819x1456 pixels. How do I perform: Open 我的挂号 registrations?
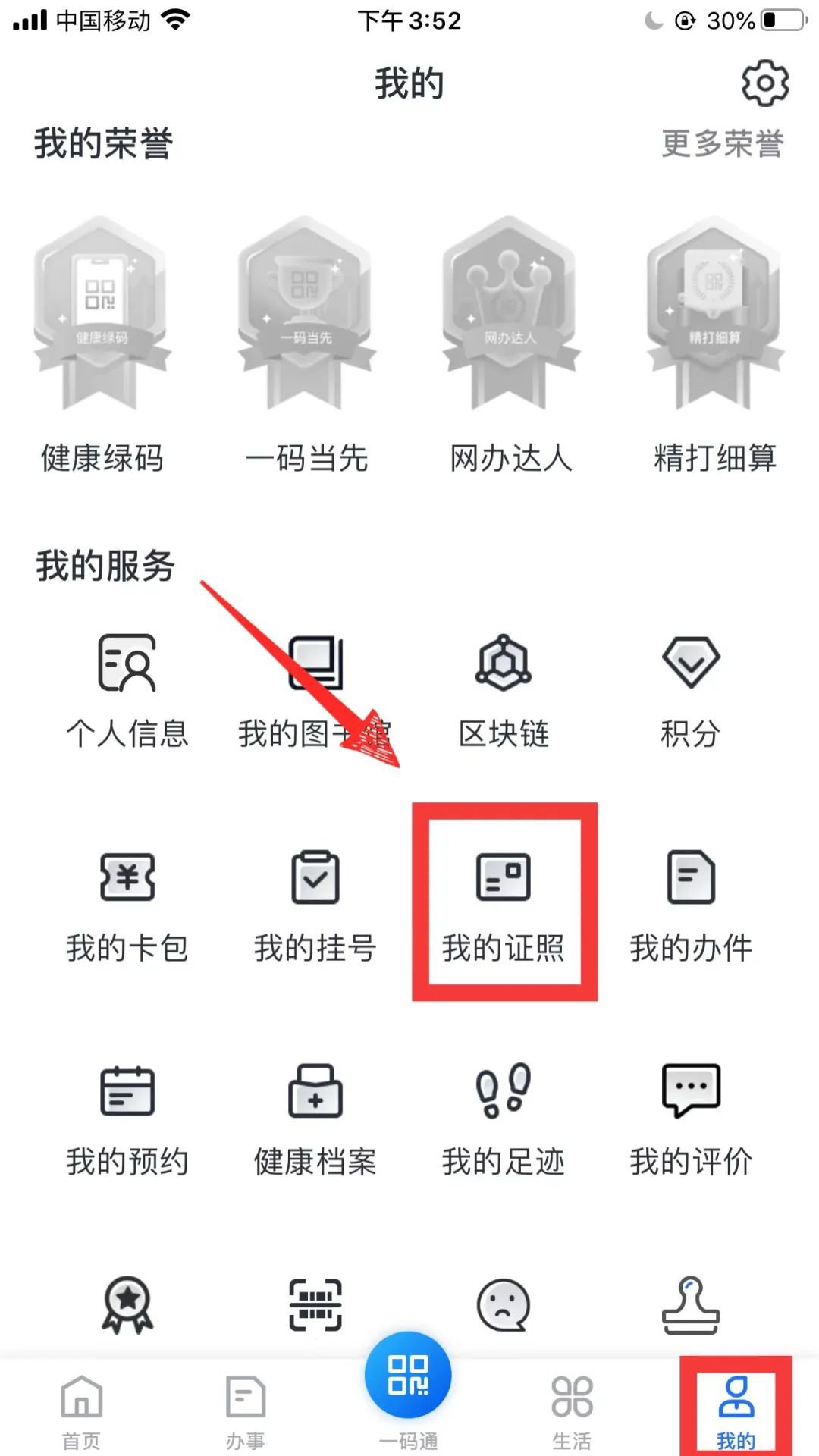[315, 904]
